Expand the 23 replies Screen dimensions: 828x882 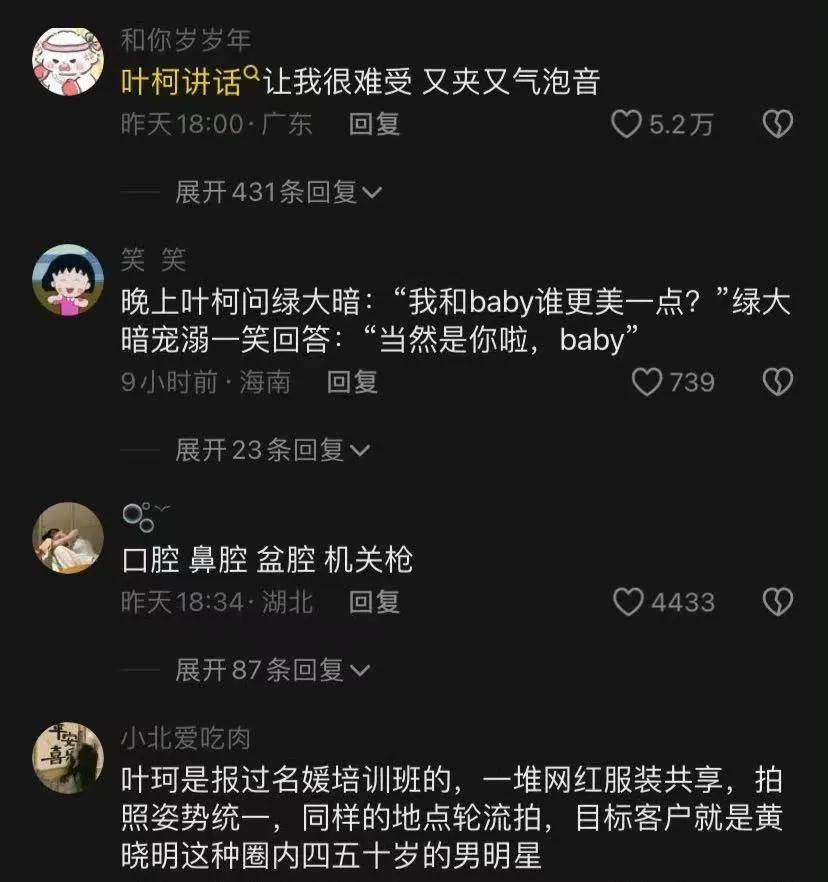click(x=272, y=450)
